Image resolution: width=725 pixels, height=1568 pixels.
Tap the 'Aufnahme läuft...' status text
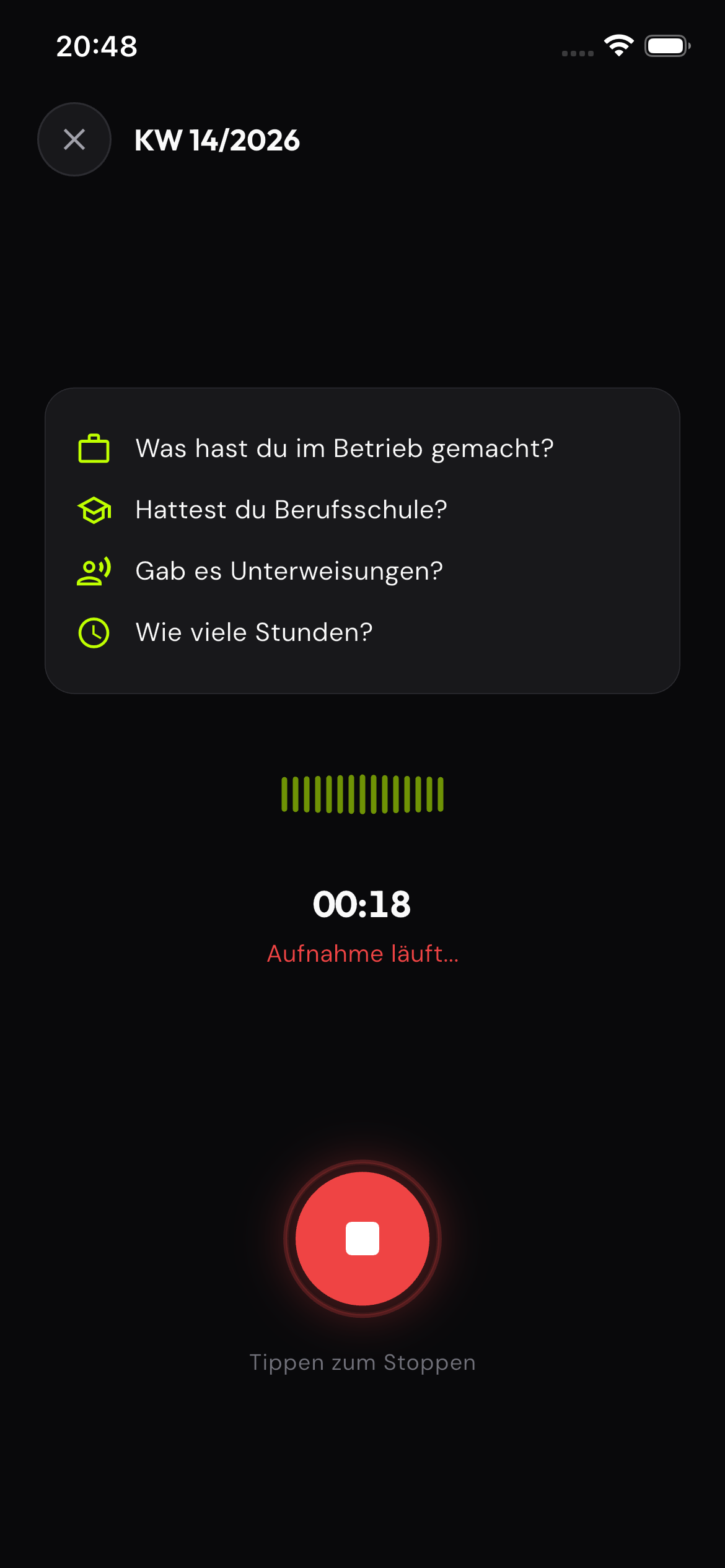(362, 954)
